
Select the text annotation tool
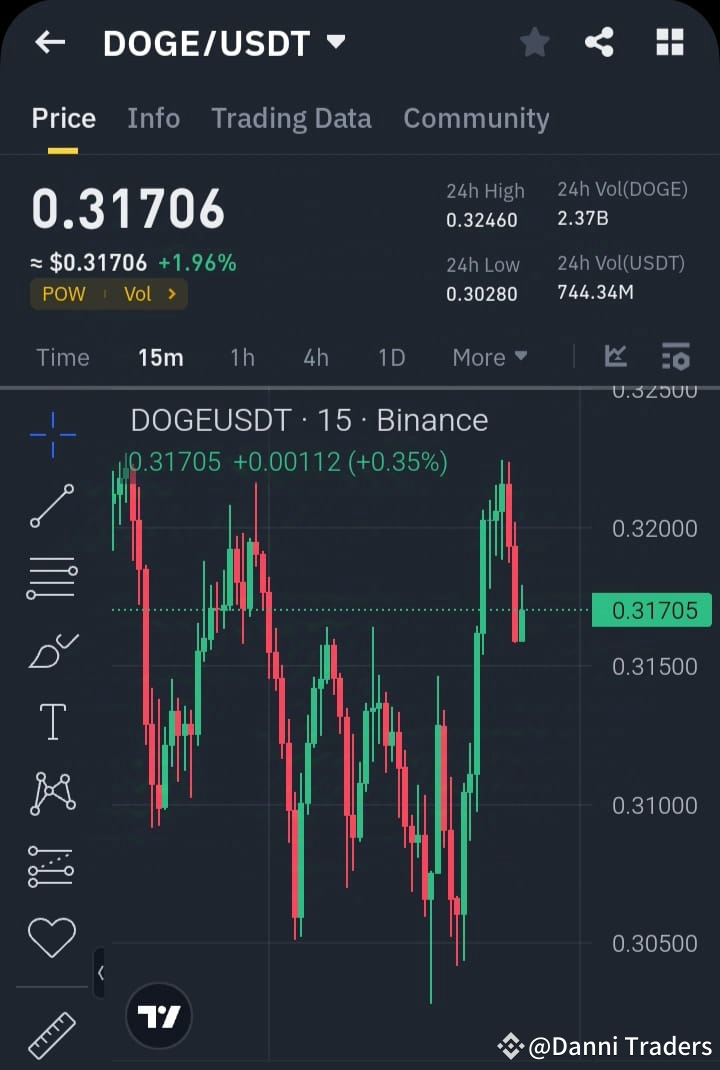click(51, 720)
